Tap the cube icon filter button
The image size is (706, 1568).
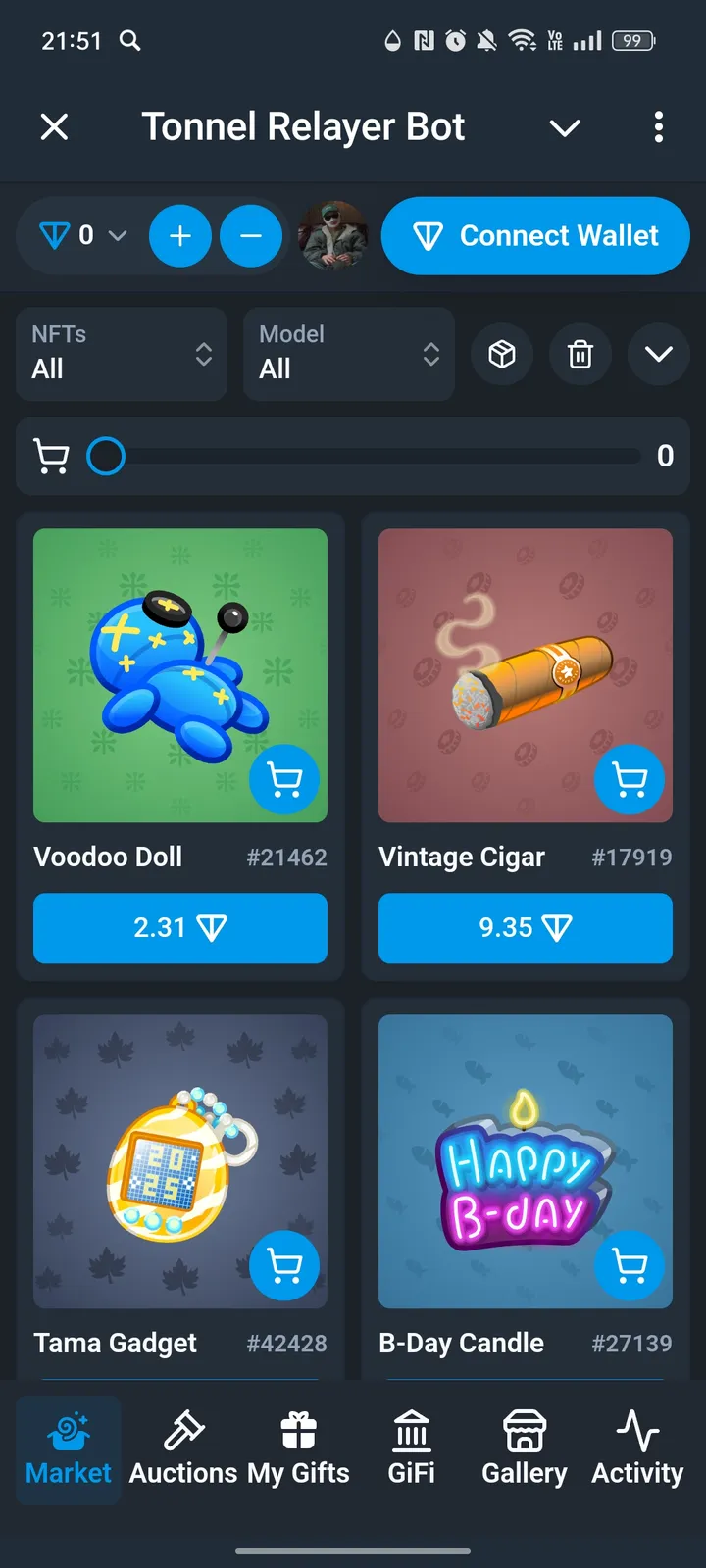click(502, 354)
